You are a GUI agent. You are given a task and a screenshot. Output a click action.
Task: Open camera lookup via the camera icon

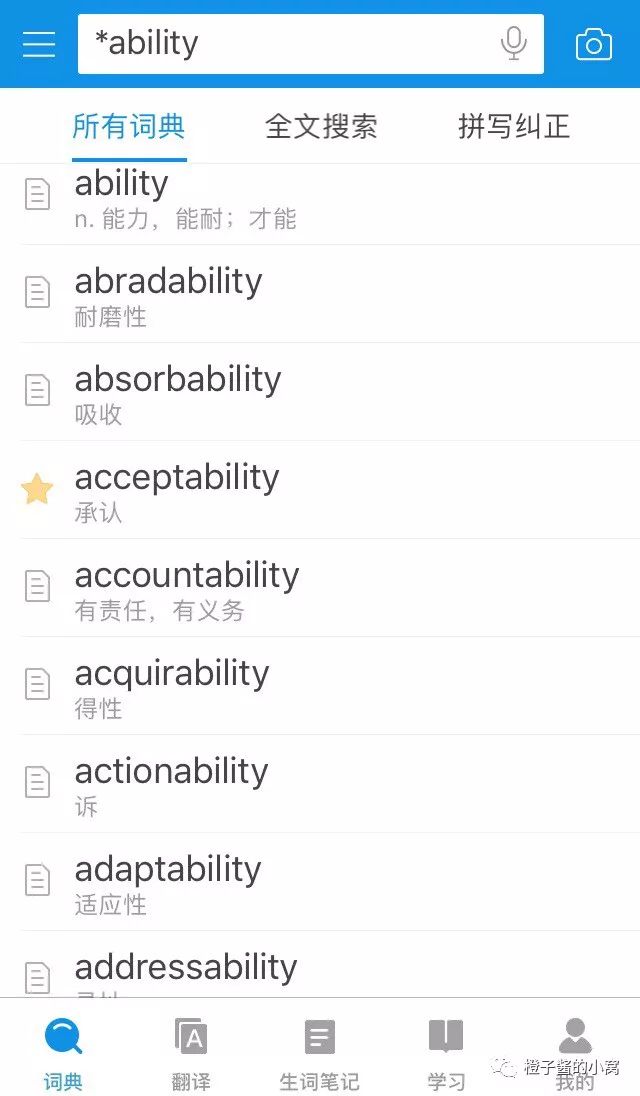click(593, 44)
